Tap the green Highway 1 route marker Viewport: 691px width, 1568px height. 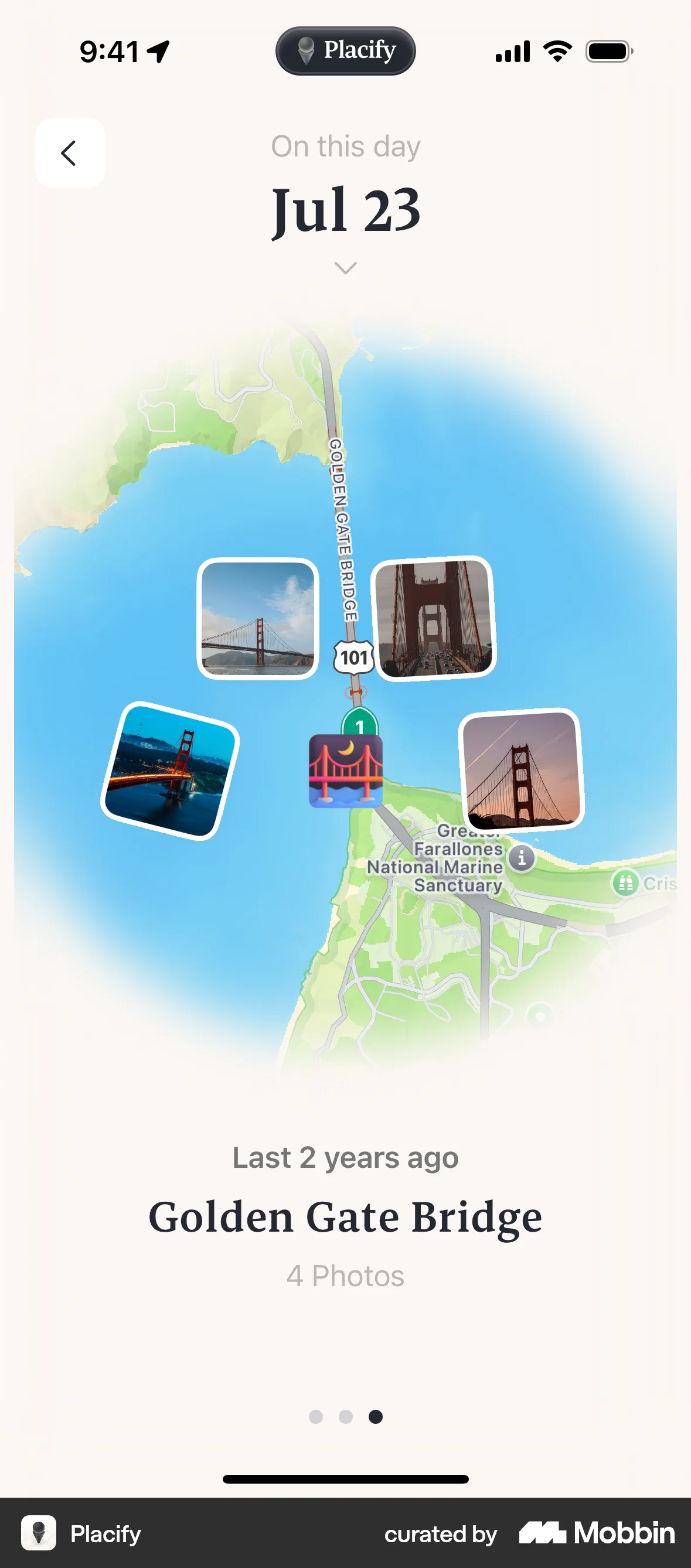coord(360,725)
